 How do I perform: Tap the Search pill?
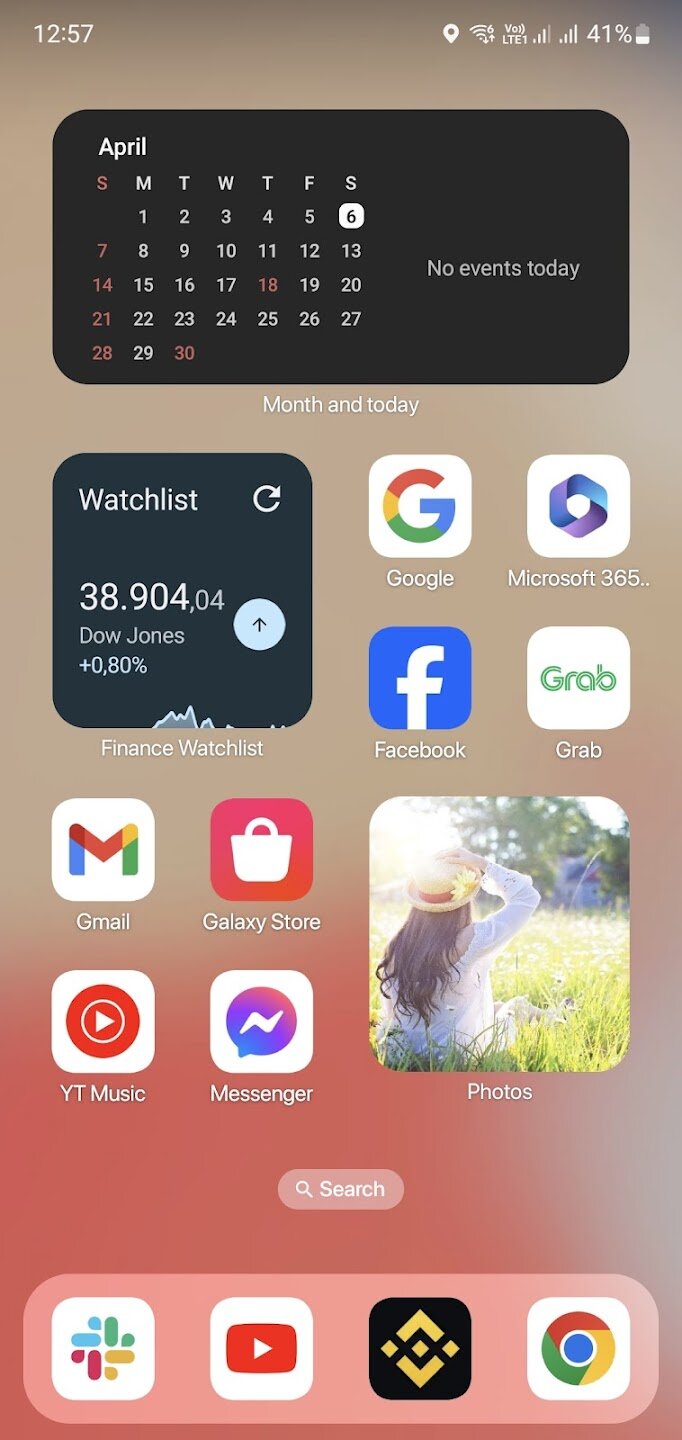pyautogui.click(x=341, y=1189)
